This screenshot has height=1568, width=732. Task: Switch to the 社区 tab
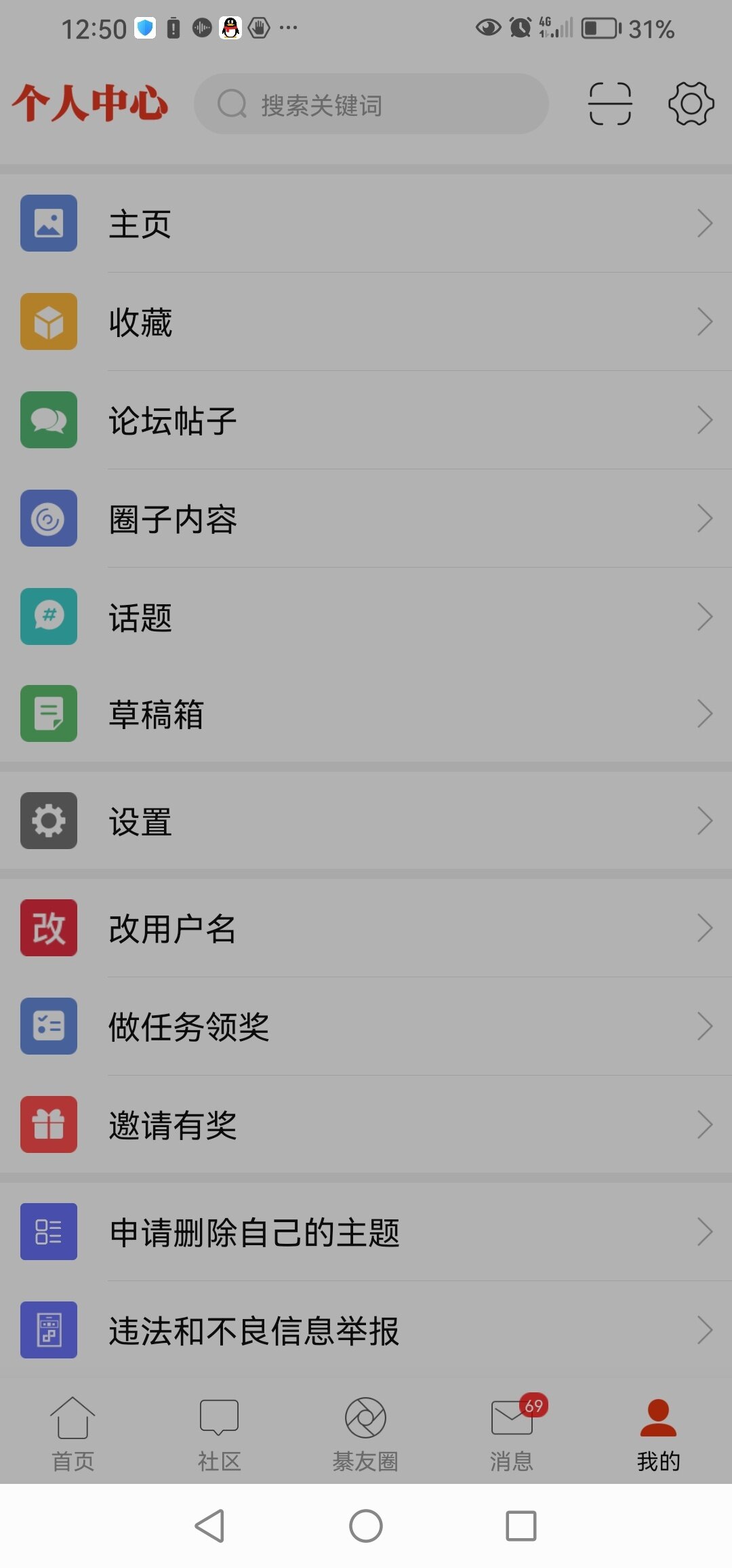[x=220, y=1434]
